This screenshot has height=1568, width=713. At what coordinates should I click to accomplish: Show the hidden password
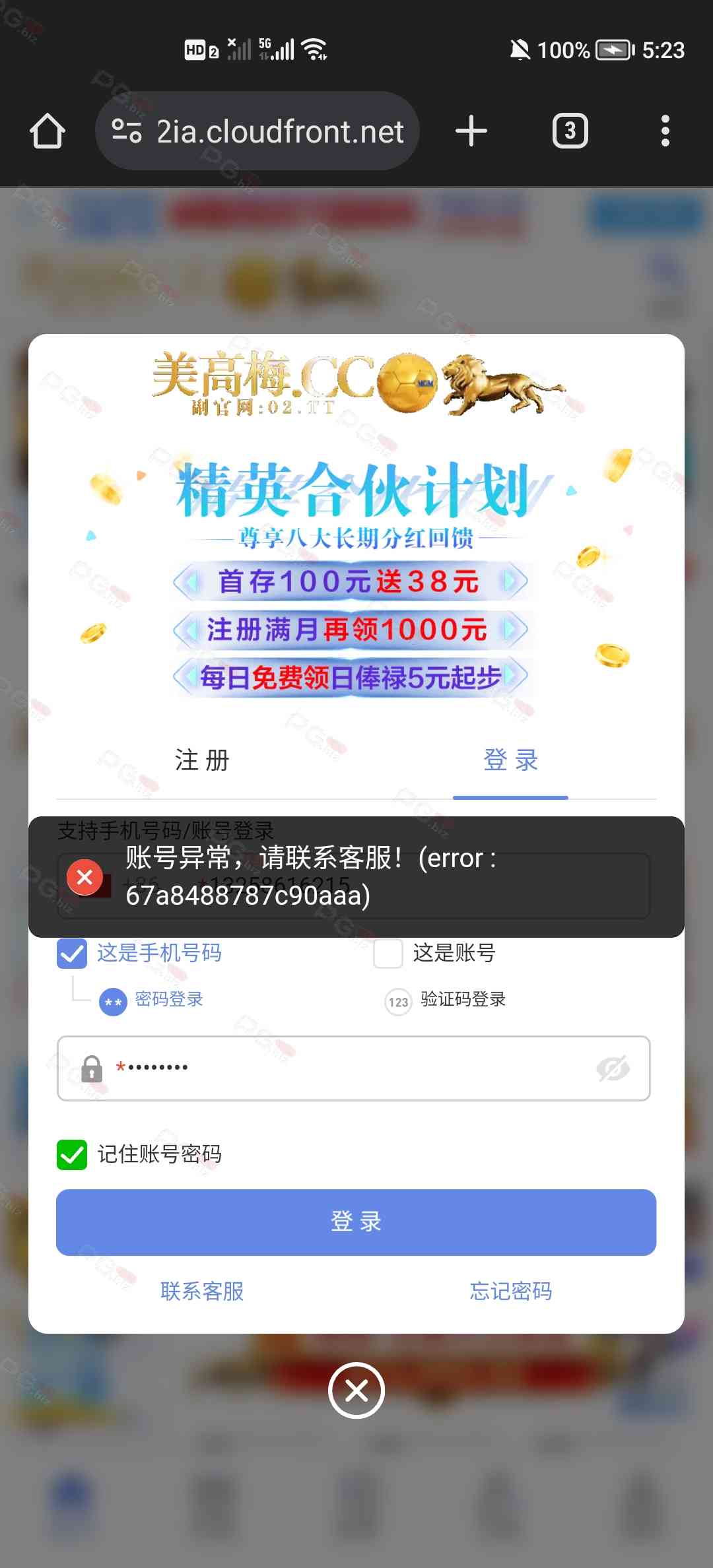point(613,1068)
